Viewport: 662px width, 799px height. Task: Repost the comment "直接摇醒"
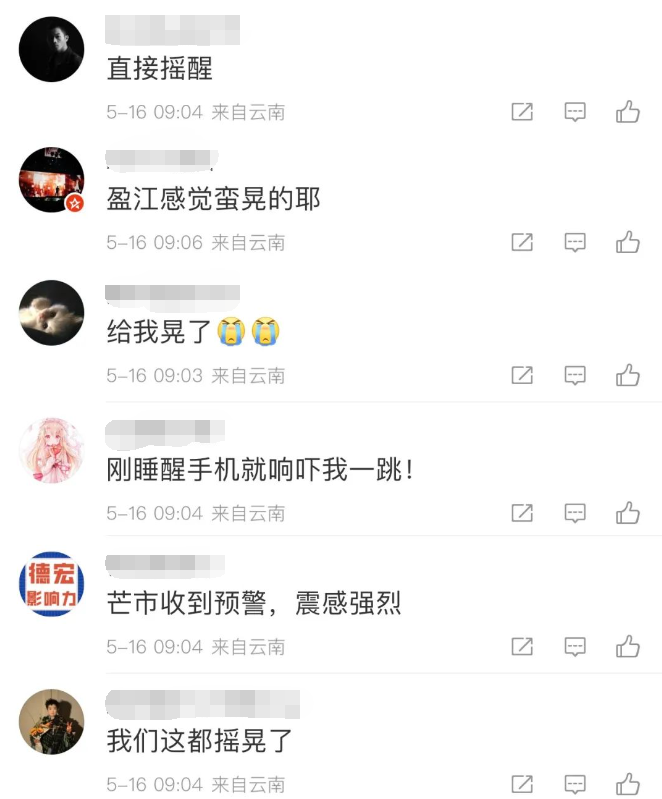[522, 112]
